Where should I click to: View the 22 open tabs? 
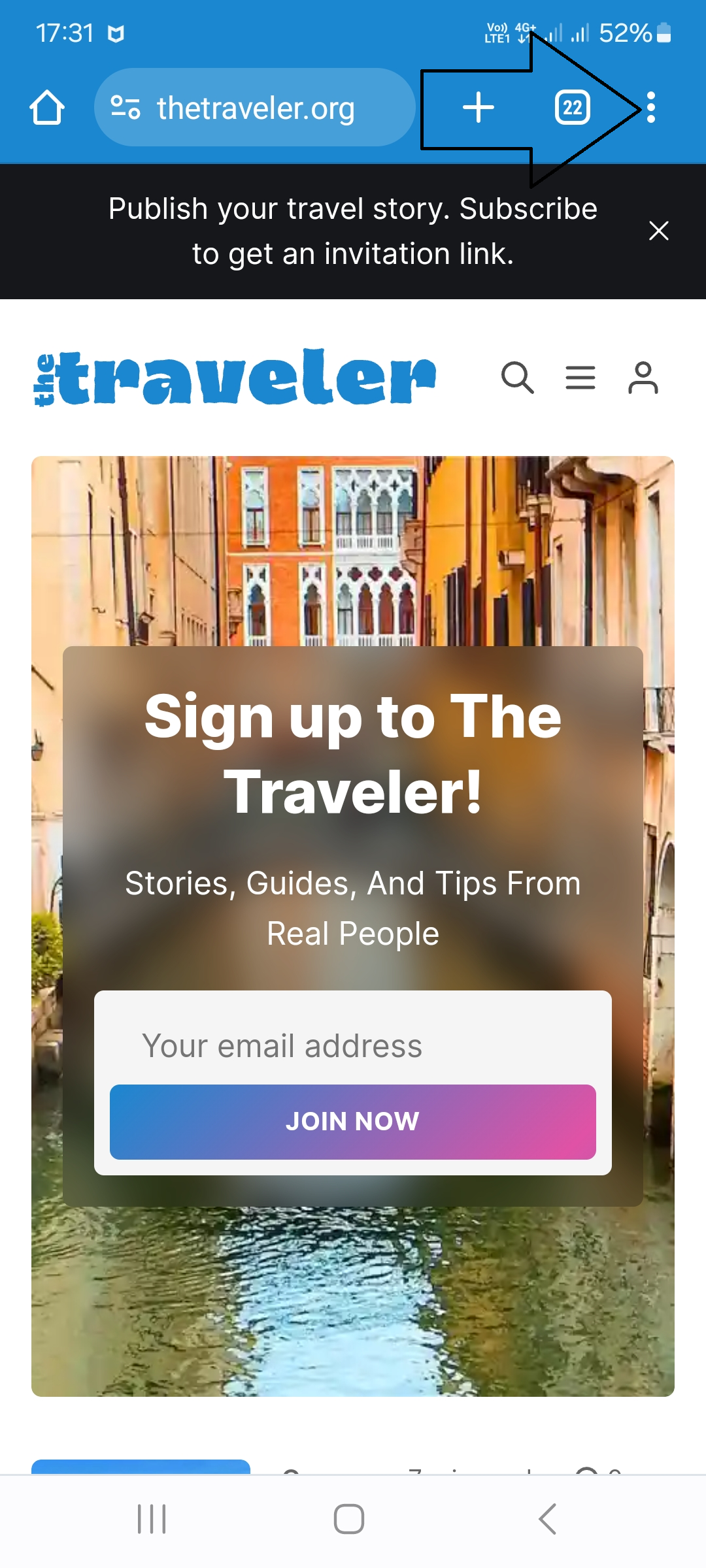pyautogui.click(x=572, y=108)
